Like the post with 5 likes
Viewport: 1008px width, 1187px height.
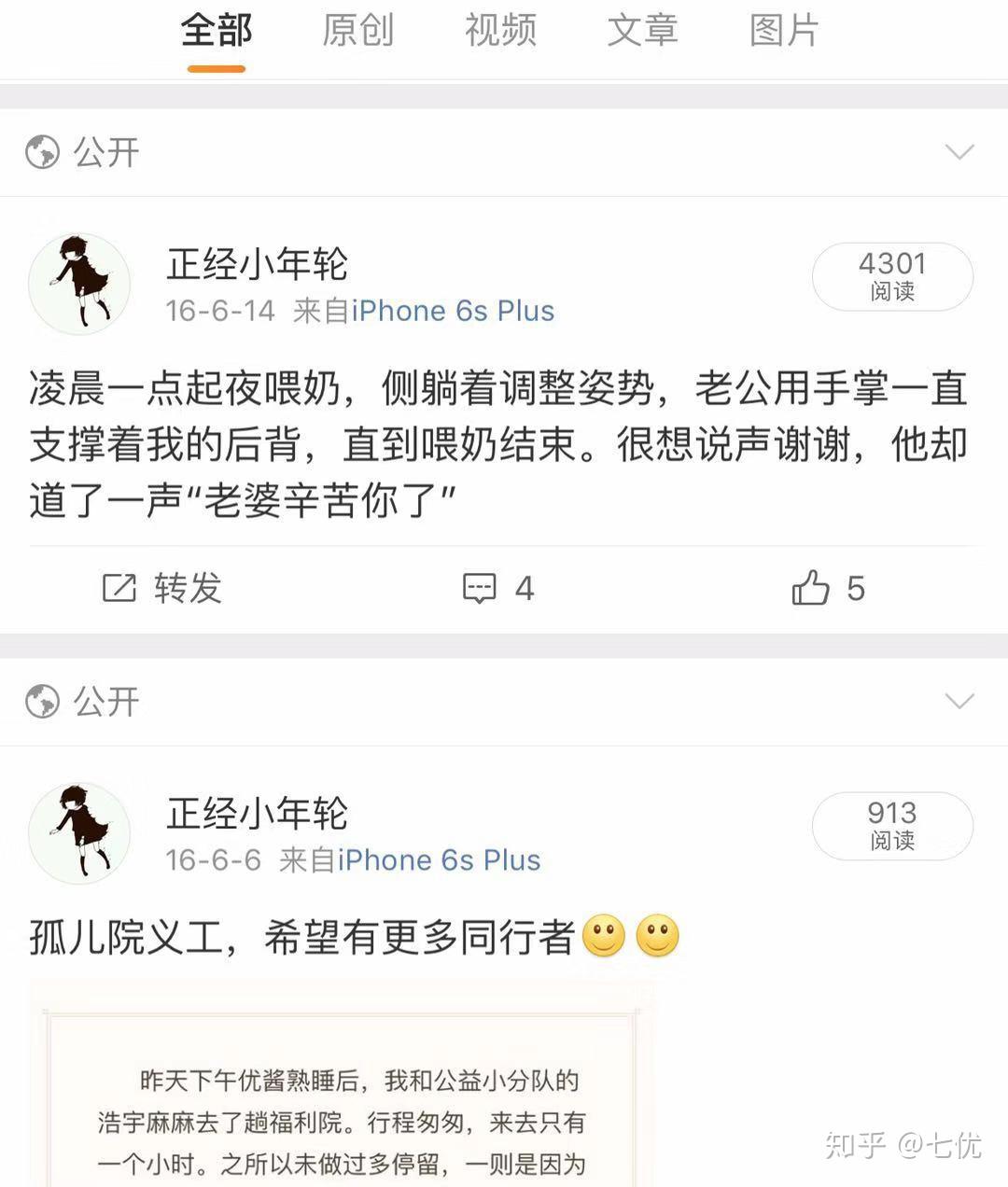point(828,588)
